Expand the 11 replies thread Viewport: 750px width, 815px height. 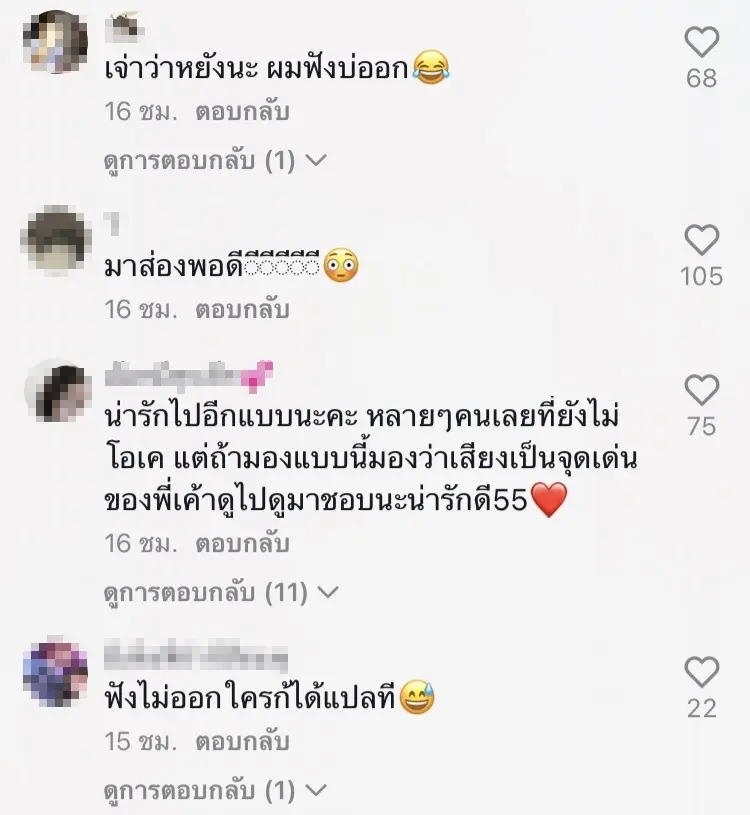coord(219,593)
